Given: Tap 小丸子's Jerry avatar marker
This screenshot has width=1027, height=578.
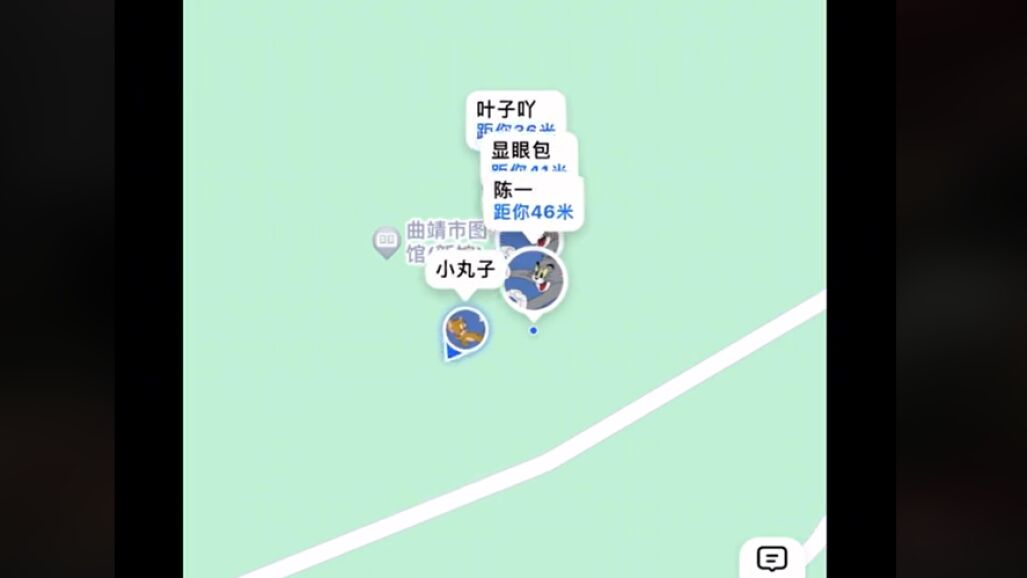Looking at the screenshot, I should pos(465,331).
